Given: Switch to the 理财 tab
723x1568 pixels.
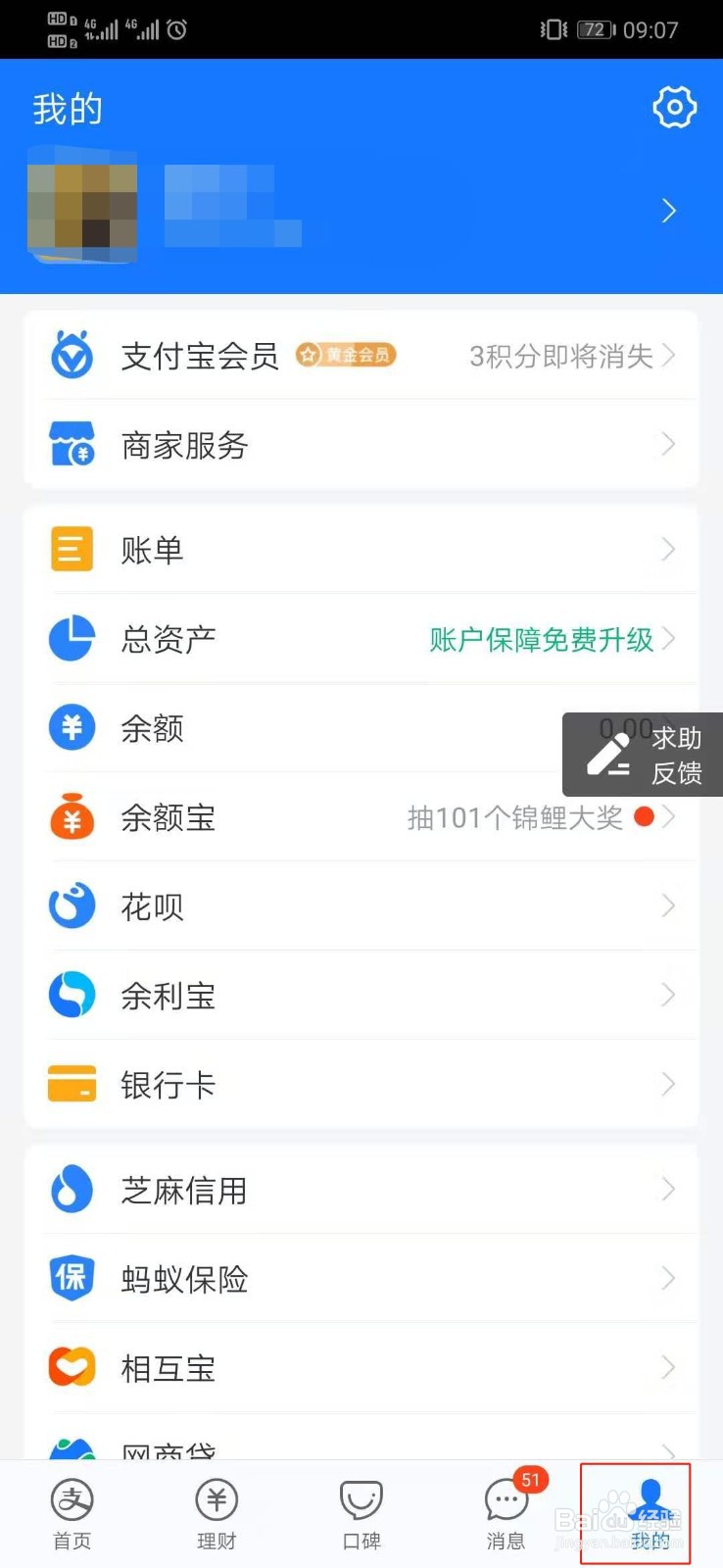Looking at the screenshot, I should pos(217,1512).
